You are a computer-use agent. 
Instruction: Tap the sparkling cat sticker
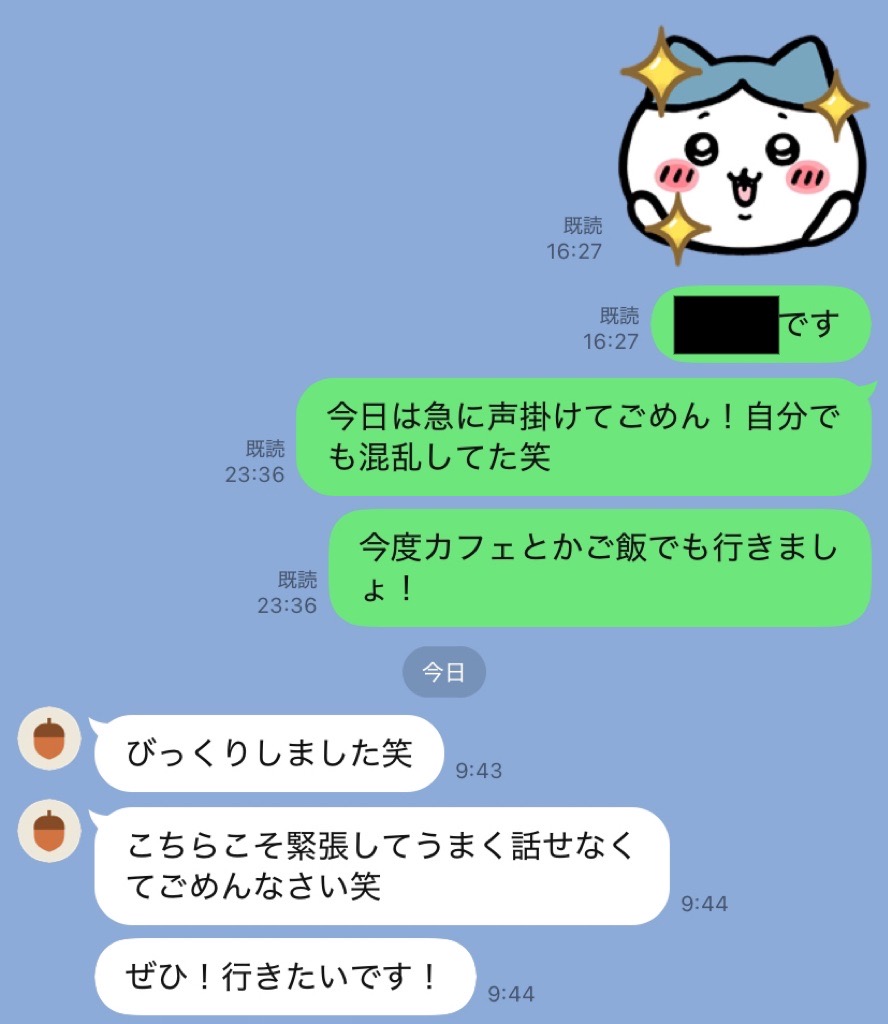point(746,147)
